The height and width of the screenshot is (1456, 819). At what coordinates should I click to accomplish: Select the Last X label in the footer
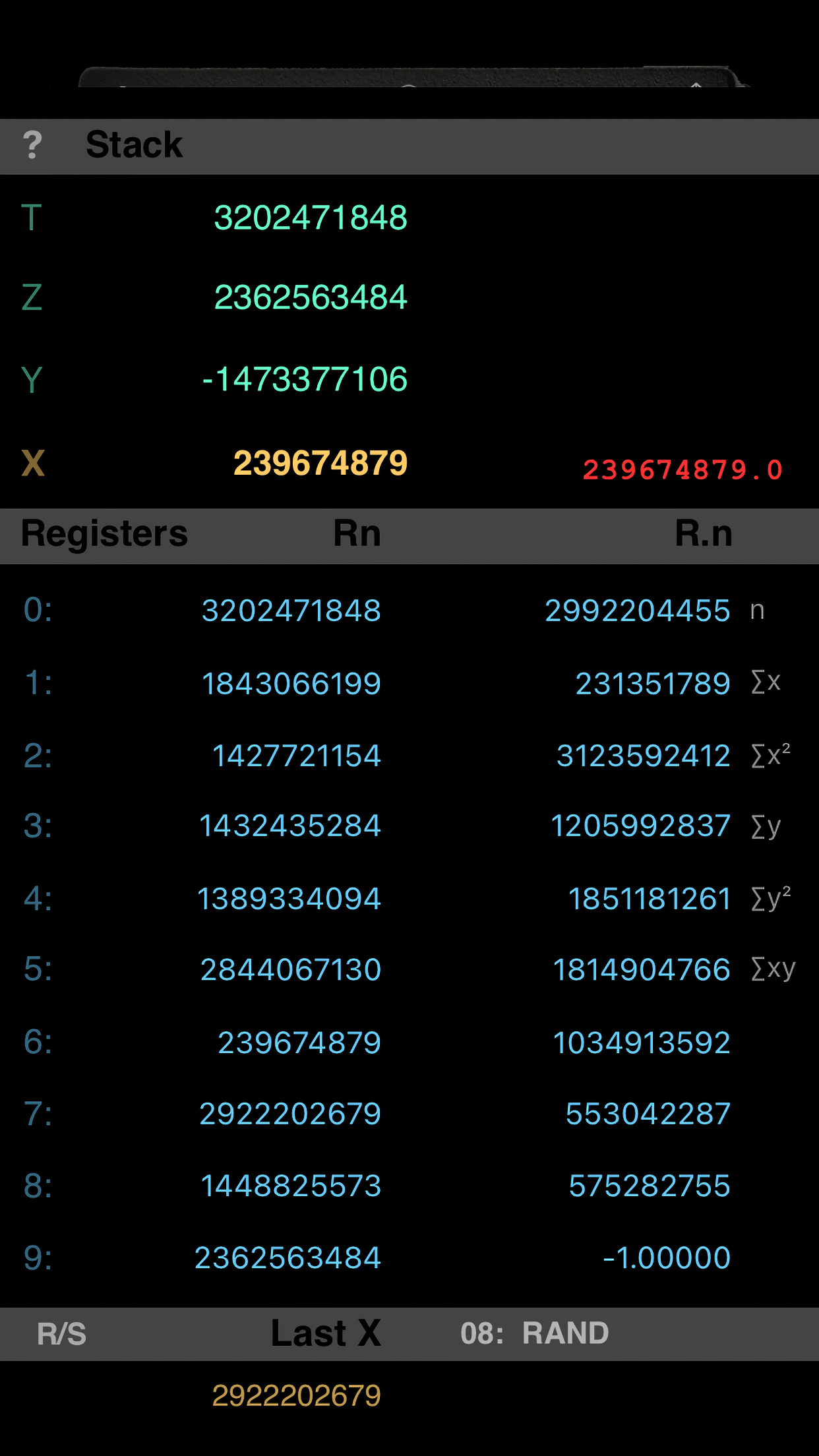point(326,1332)
